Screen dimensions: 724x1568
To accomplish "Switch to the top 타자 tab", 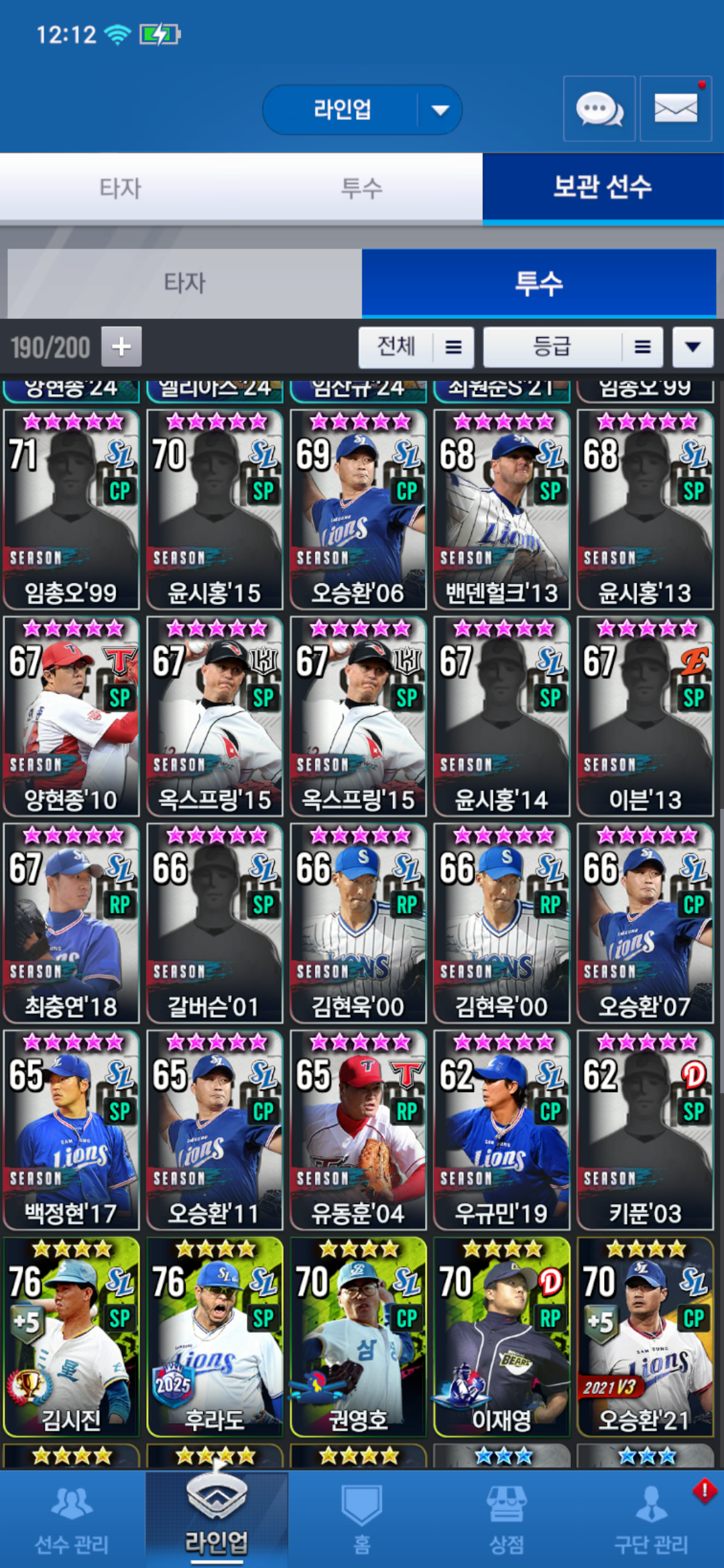I will tap(121, 188).
